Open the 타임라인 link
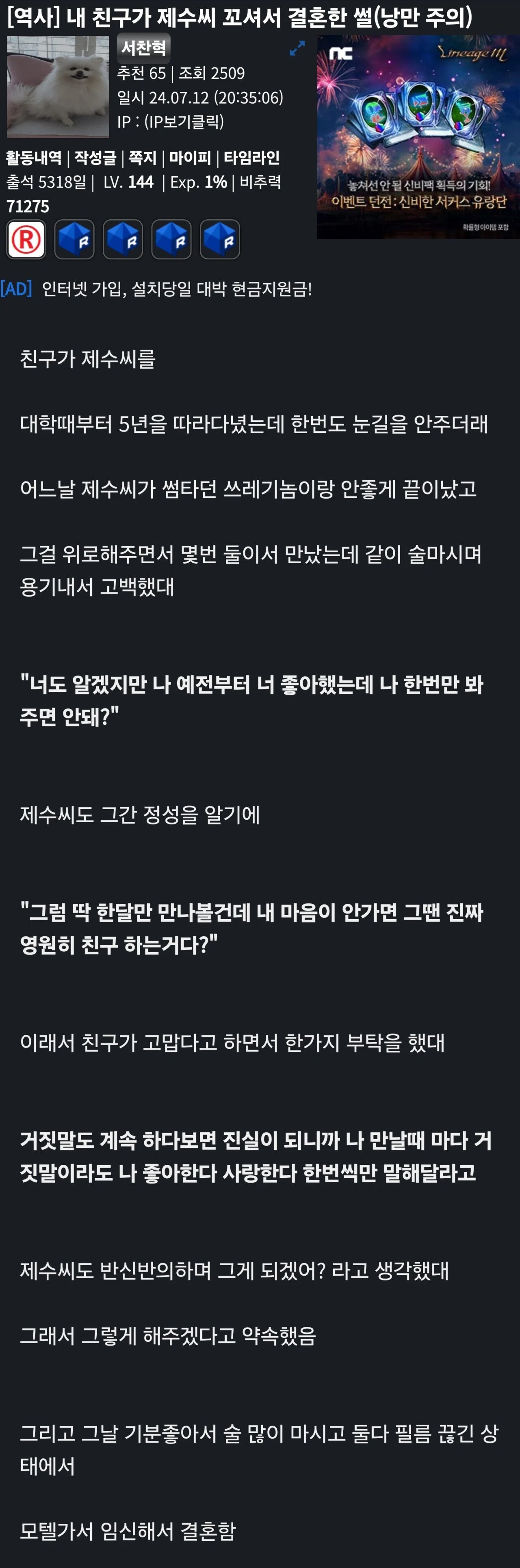 pyautogui.click(x=251, y=158)
